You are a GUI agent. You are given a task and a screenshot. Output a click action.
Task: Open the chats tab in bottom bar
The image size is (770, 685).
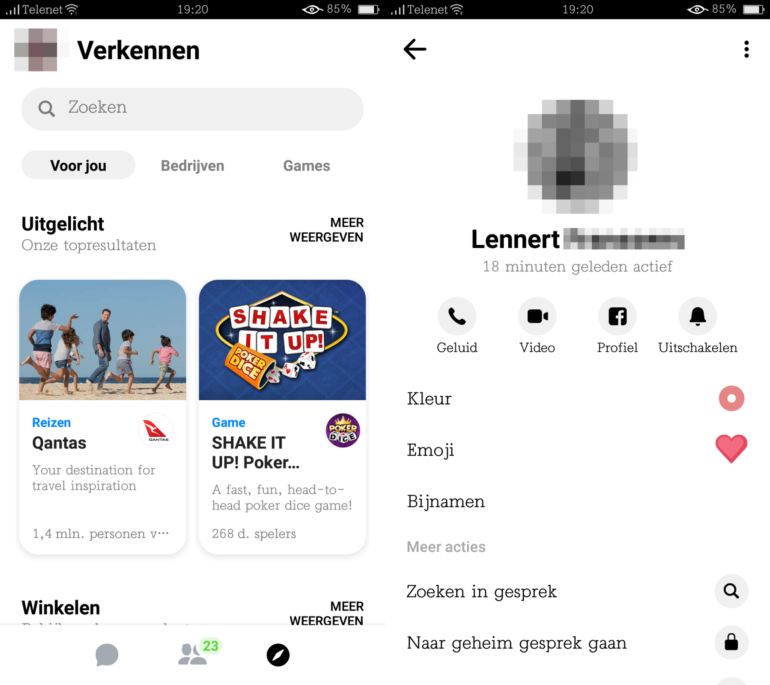[107, 655]
